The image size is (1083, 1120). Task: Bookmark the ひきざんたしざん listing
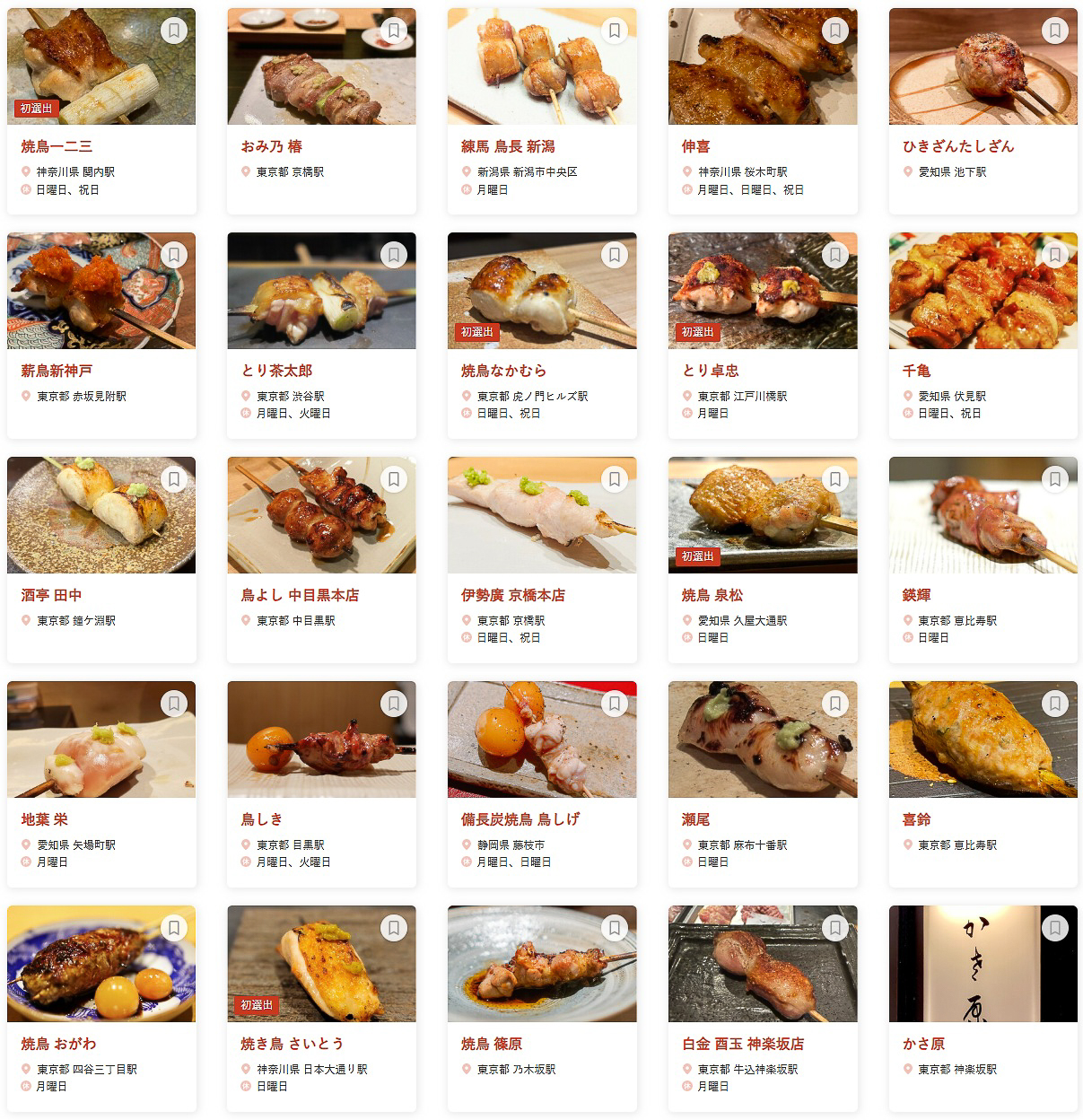point(1055,30)
